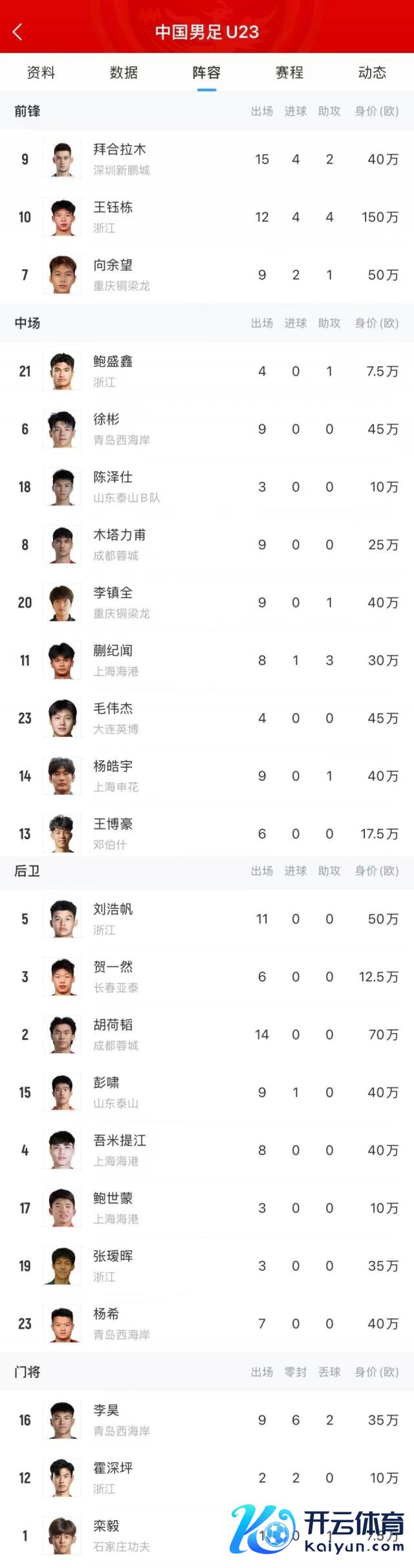414x1568 pixels.
Task: Select the 赛程 tab
Action: click(x=289, y=72)
